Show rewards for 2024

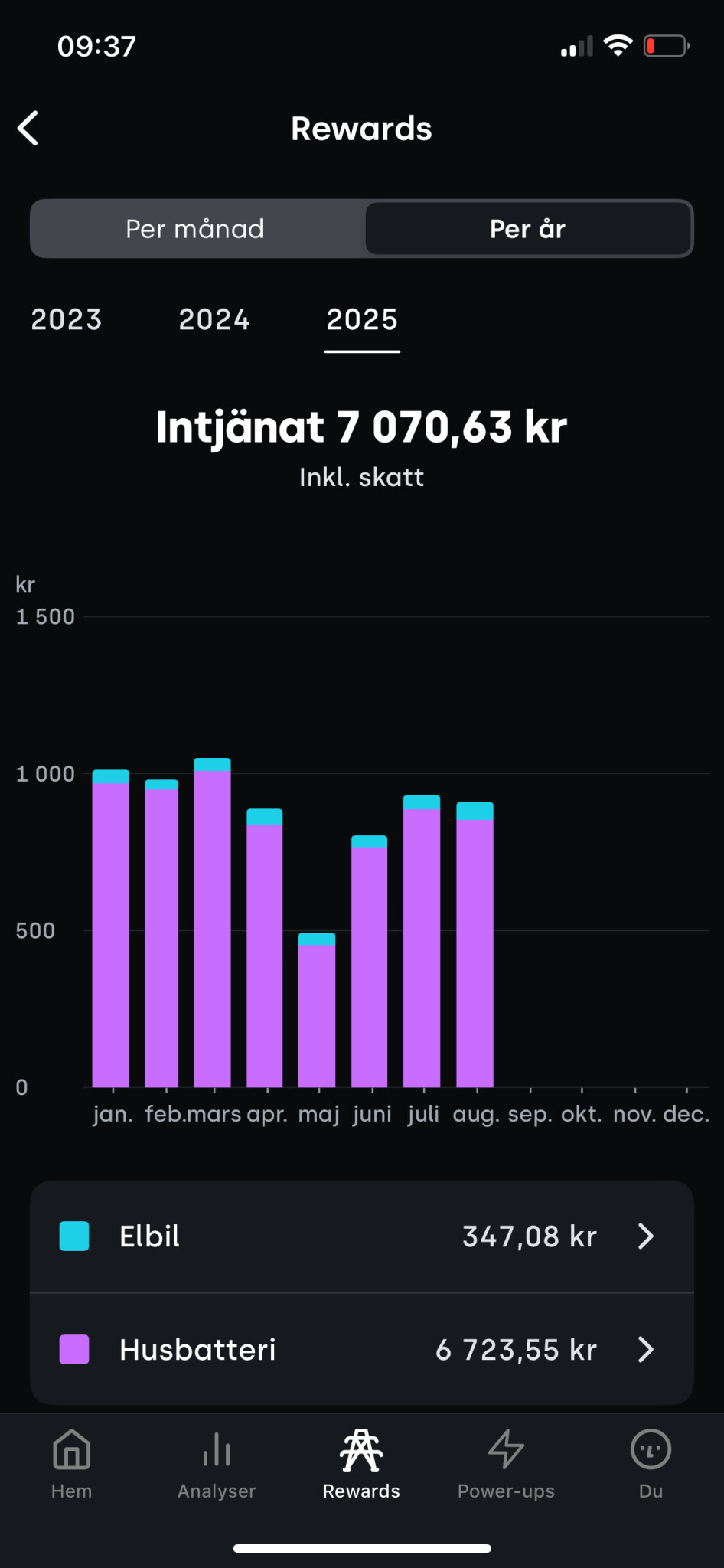[x=214, y=319]
